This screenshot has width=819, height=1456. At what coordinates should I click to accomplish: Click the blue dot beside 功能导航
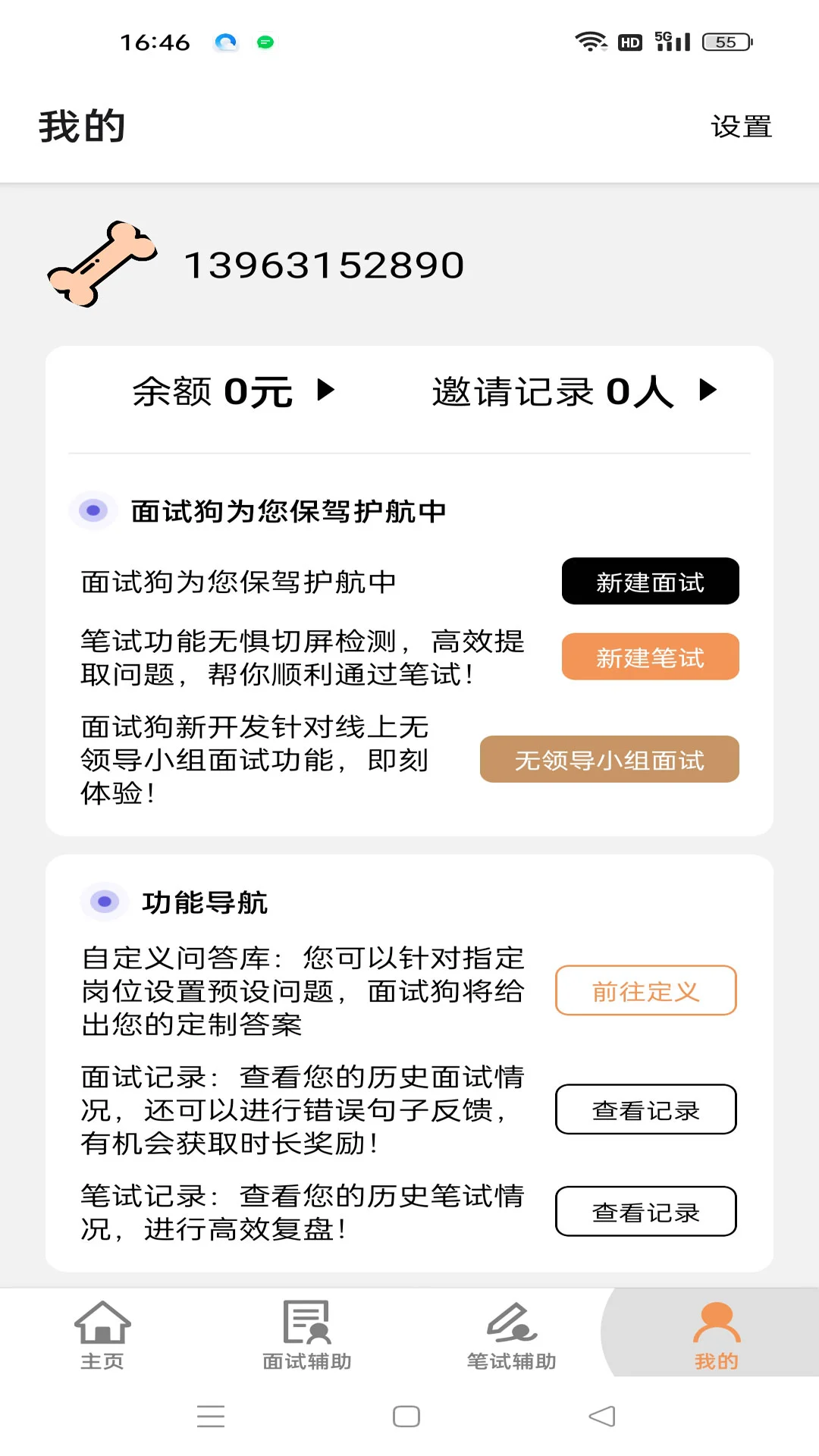(104, 902)
